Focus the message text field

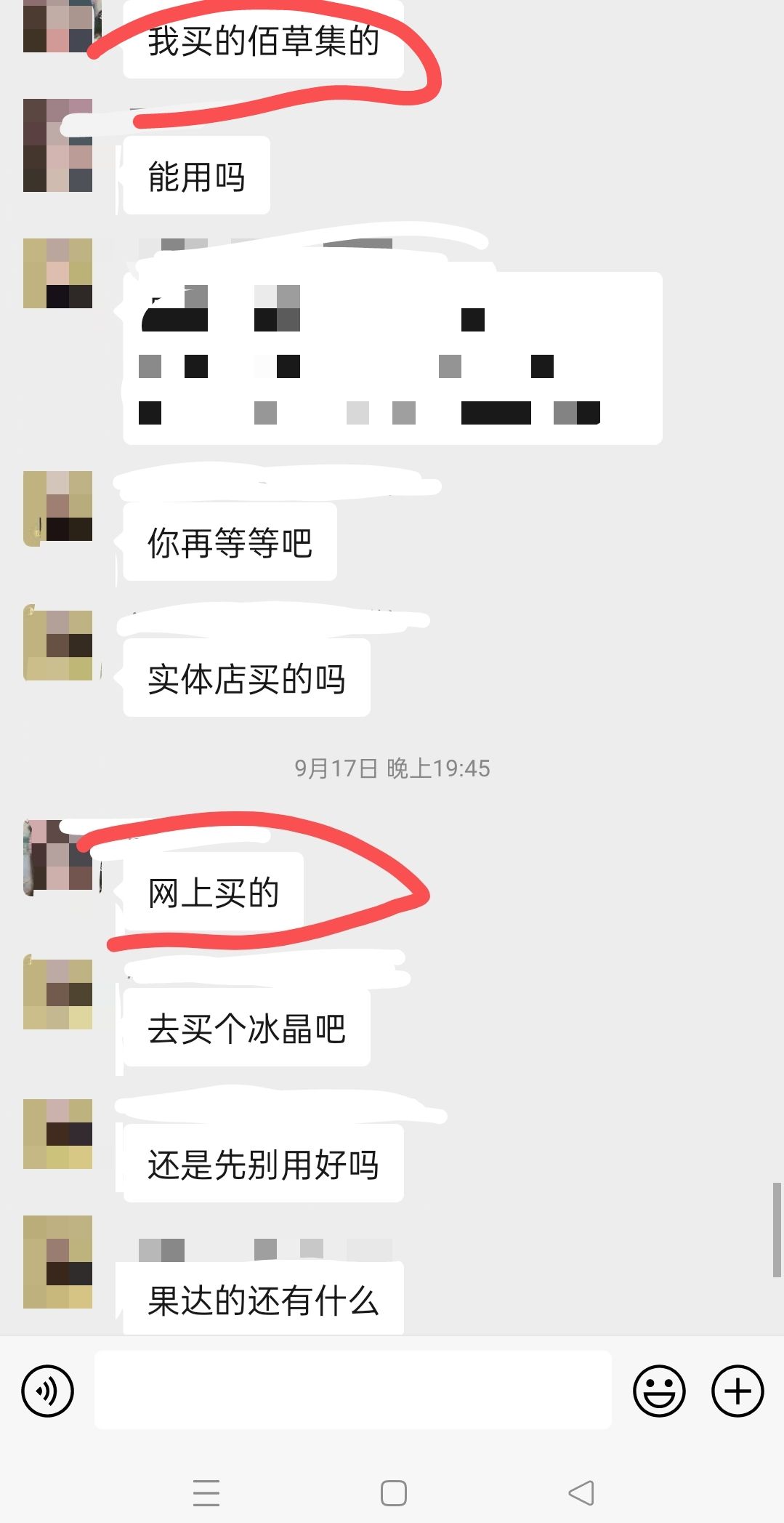[352, 1390]
